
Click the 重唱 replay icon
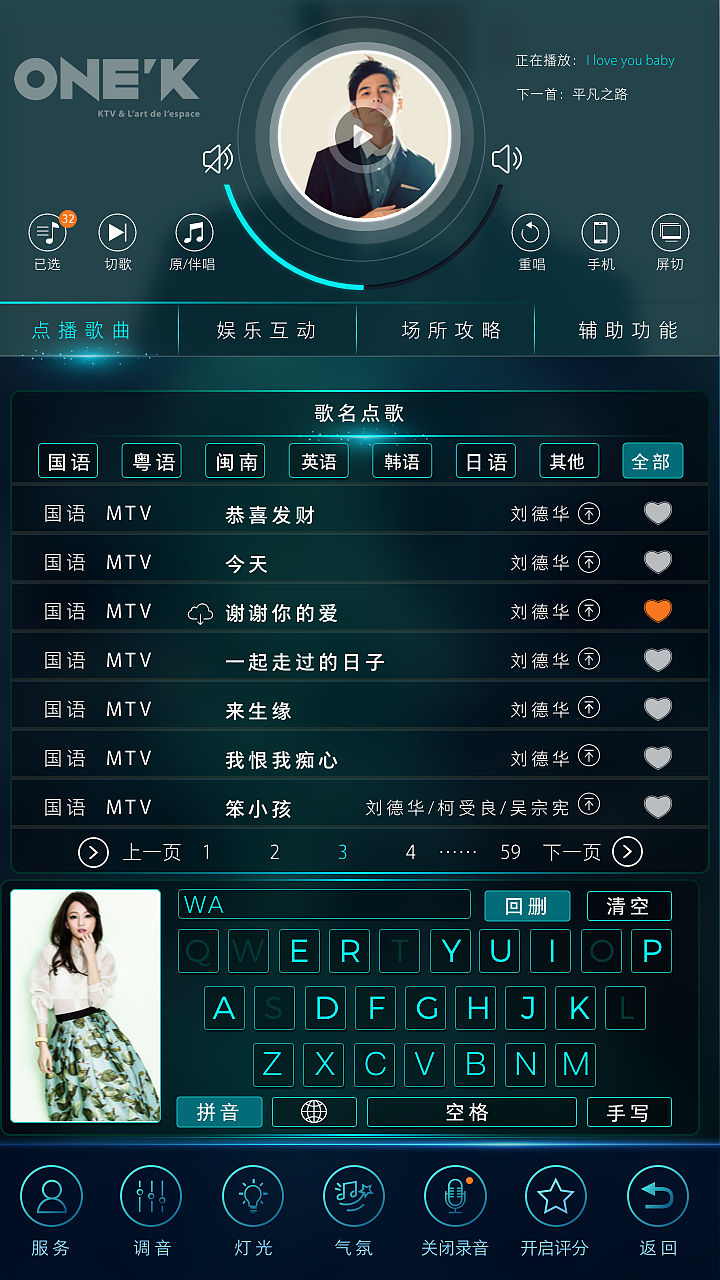530,232
